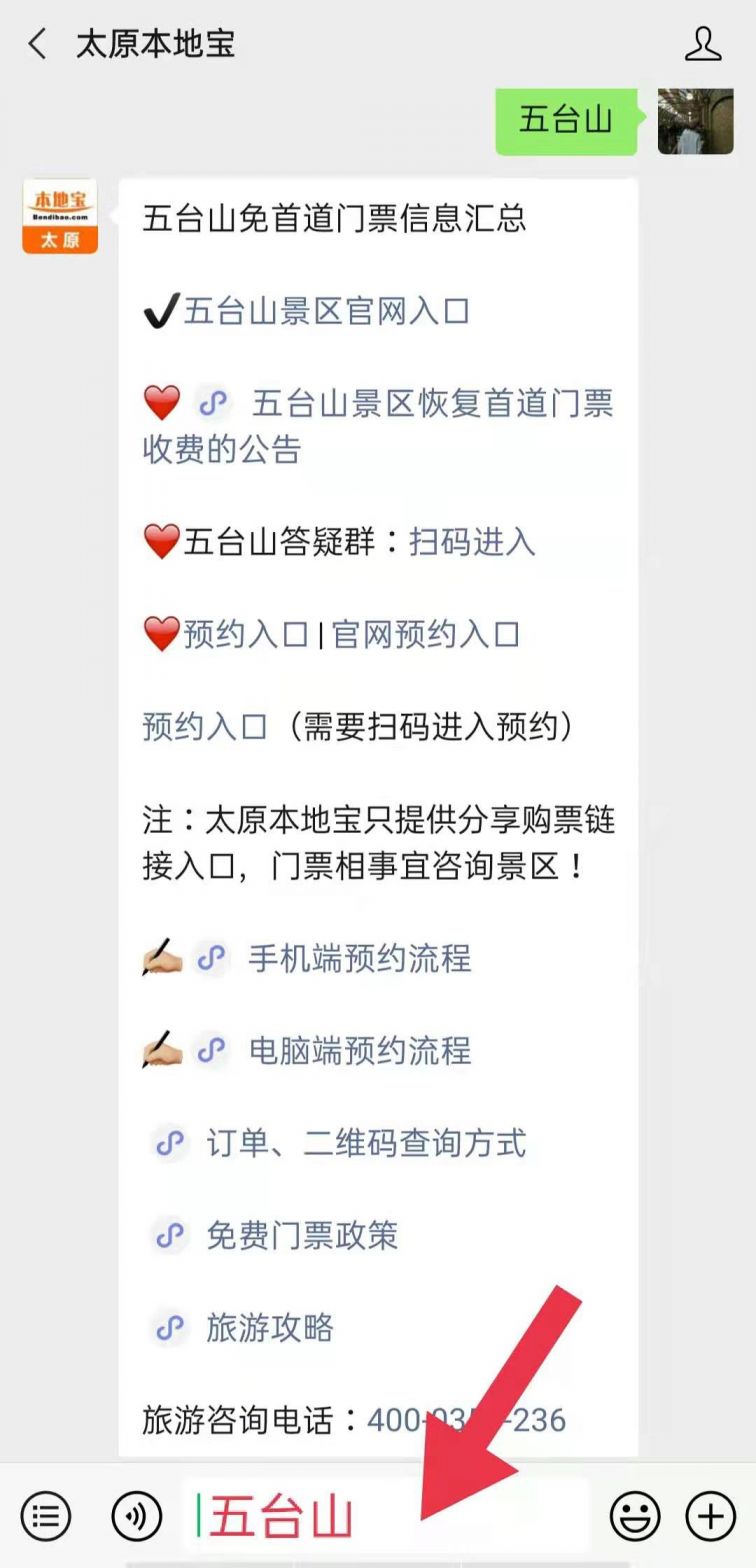The image size is (756, 1568).
Task: Open 五台山景区恢复首道门票收费的公告 link
Action: coord(431,404)
